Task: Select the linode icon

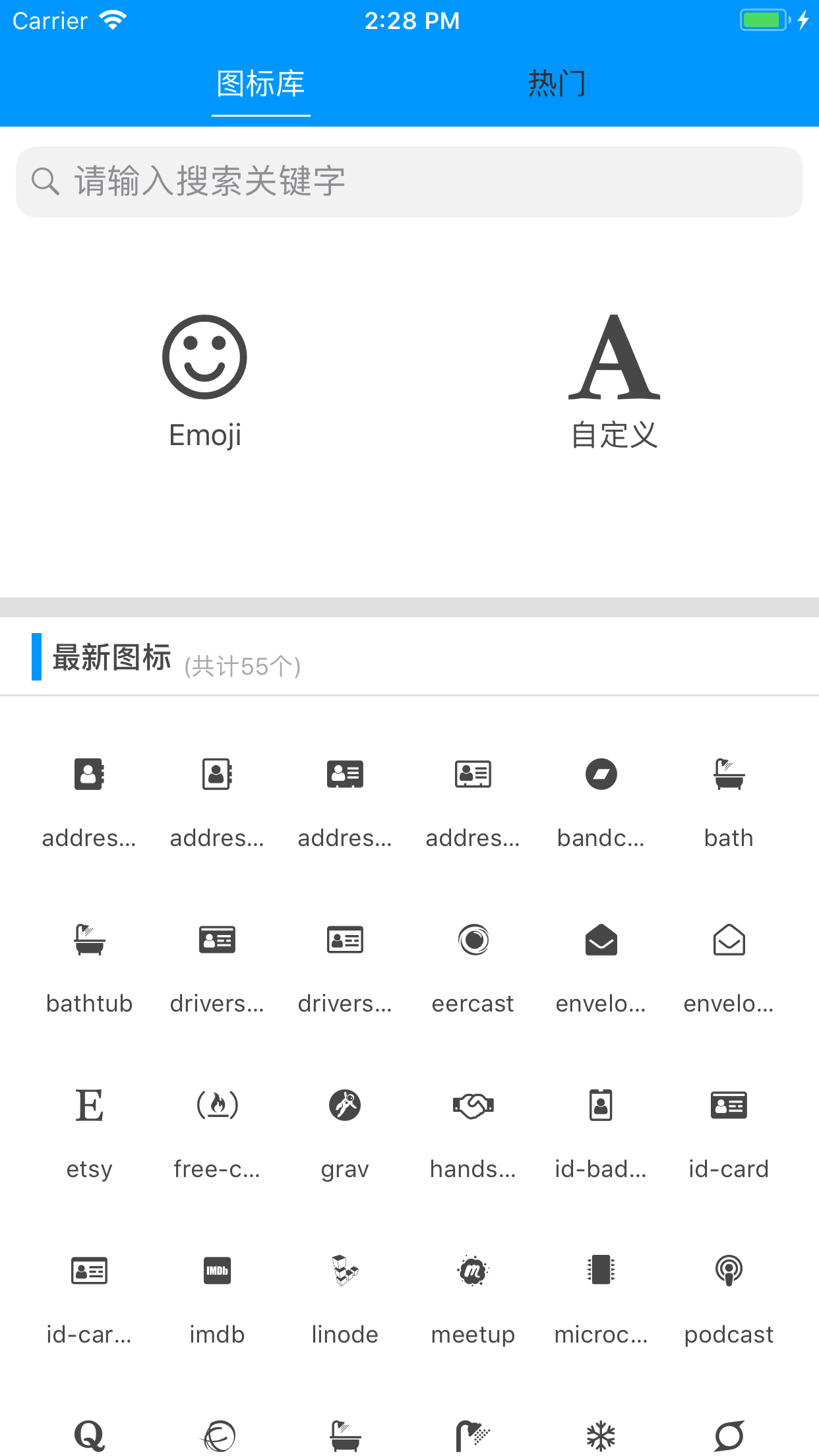Action: 345,1271
